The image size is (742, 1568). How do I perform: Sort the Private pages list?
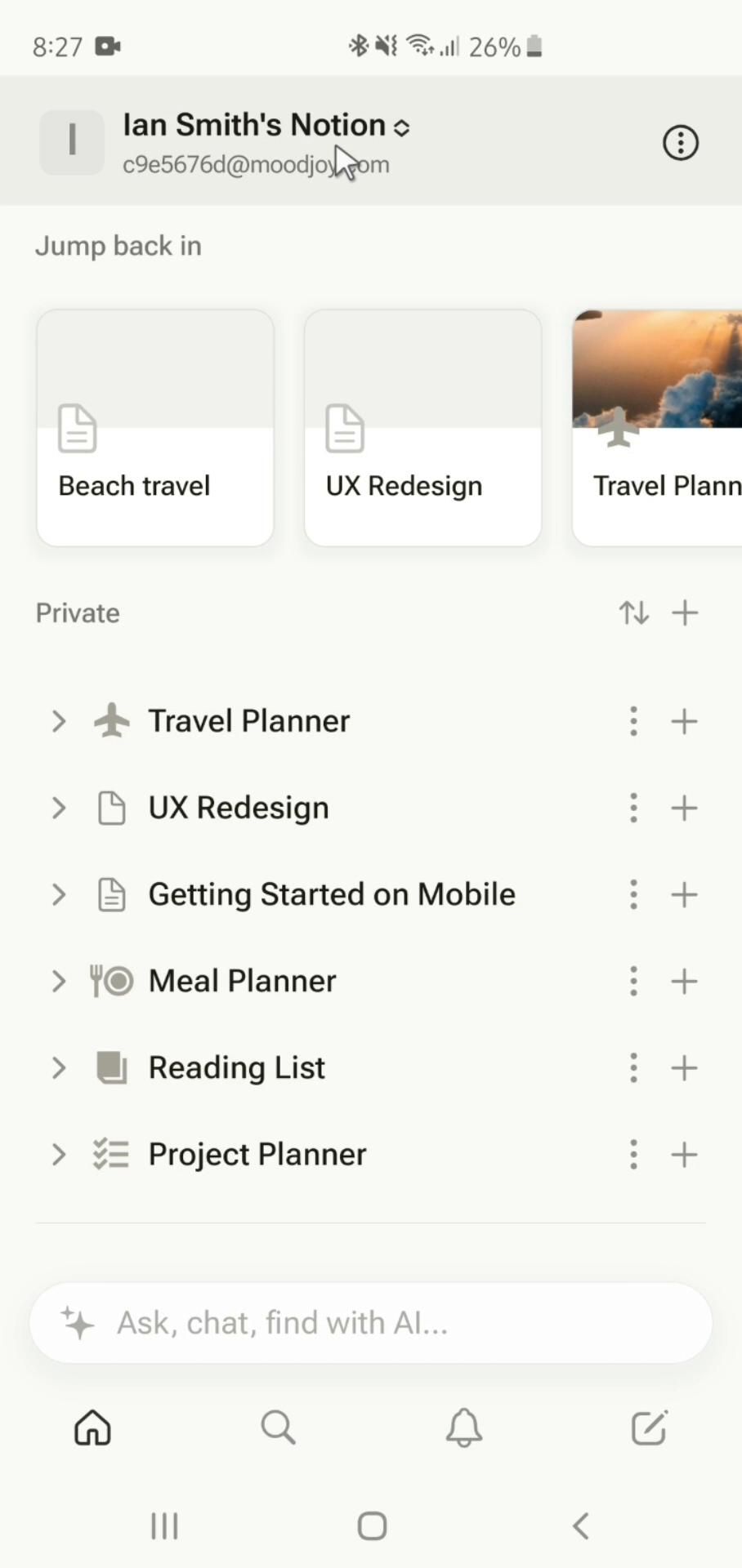point(634,612)
